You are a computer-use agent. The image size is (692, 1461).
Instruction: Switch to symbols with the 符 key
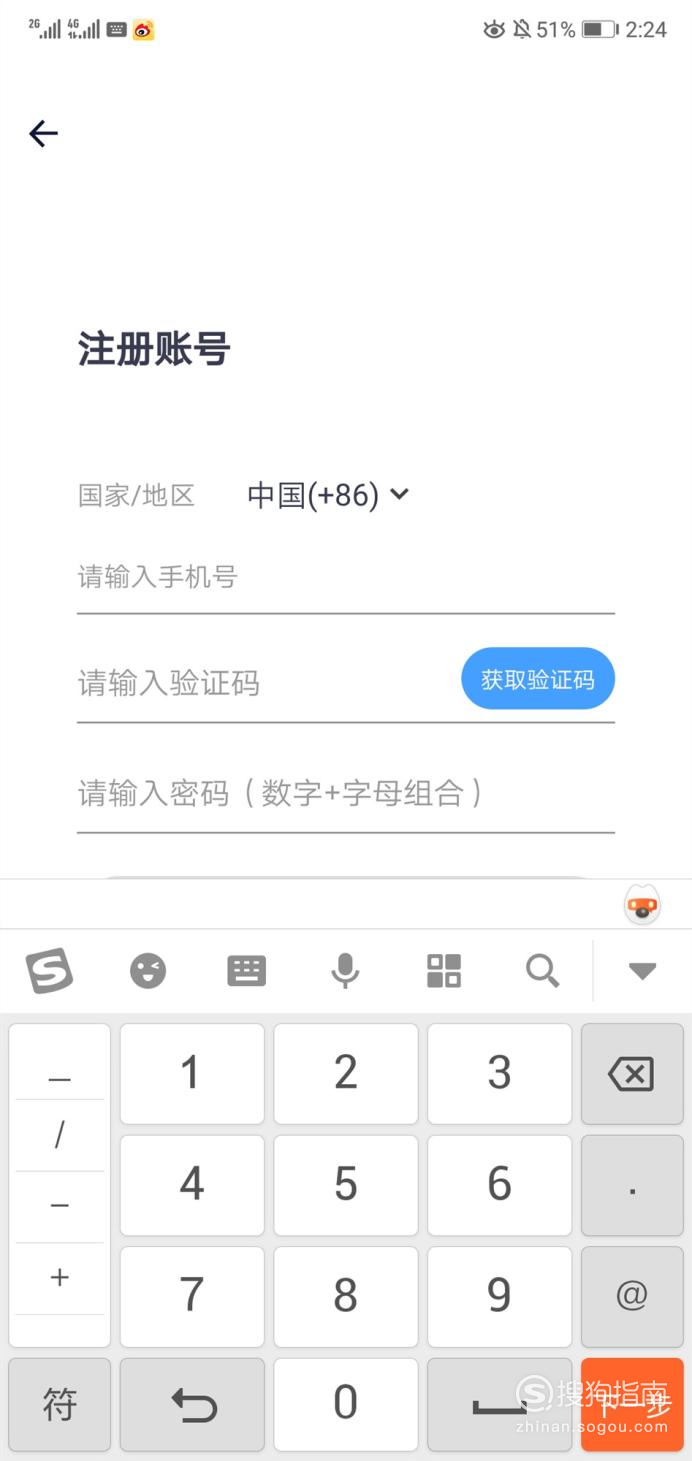click(60, 1405)
